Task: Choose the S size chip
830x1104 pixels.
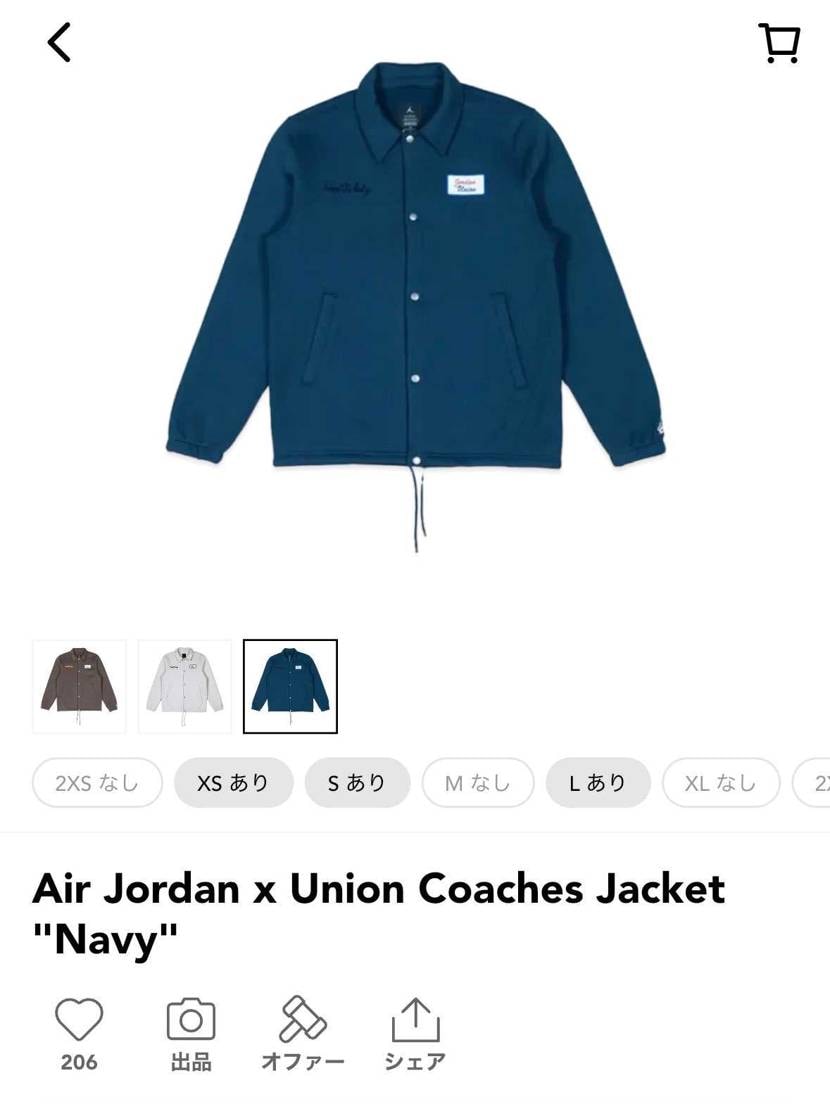Action: coord(357,783)
